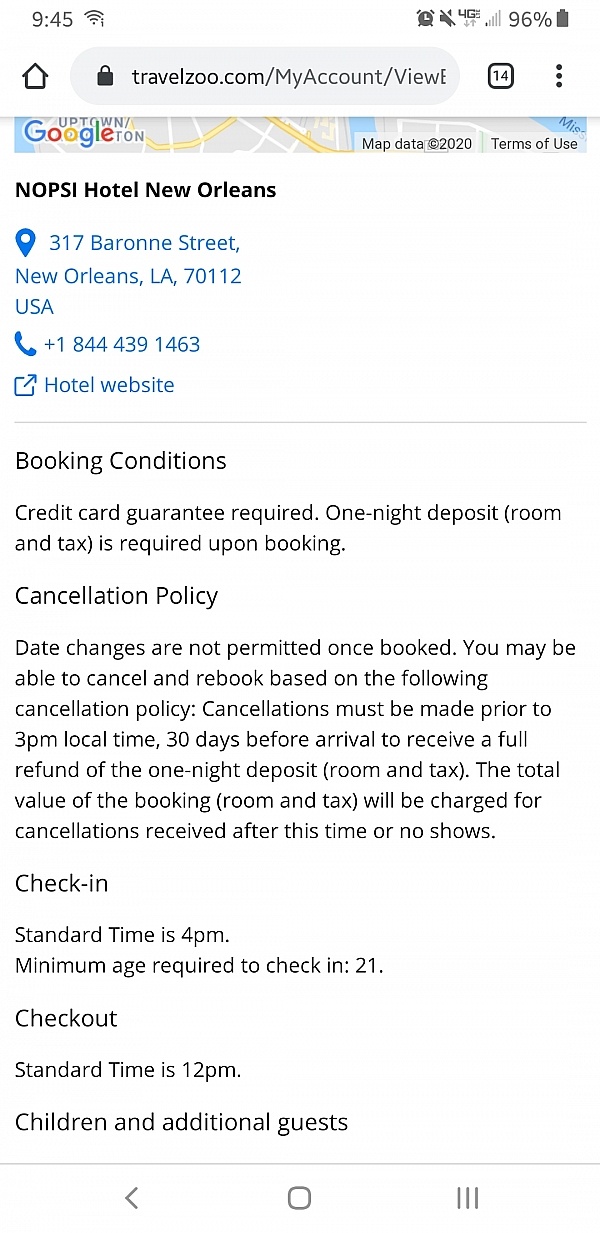Go back using system navigation
The width and height of the screenshot is (600, 1233).
click(x=131, y=1198)
